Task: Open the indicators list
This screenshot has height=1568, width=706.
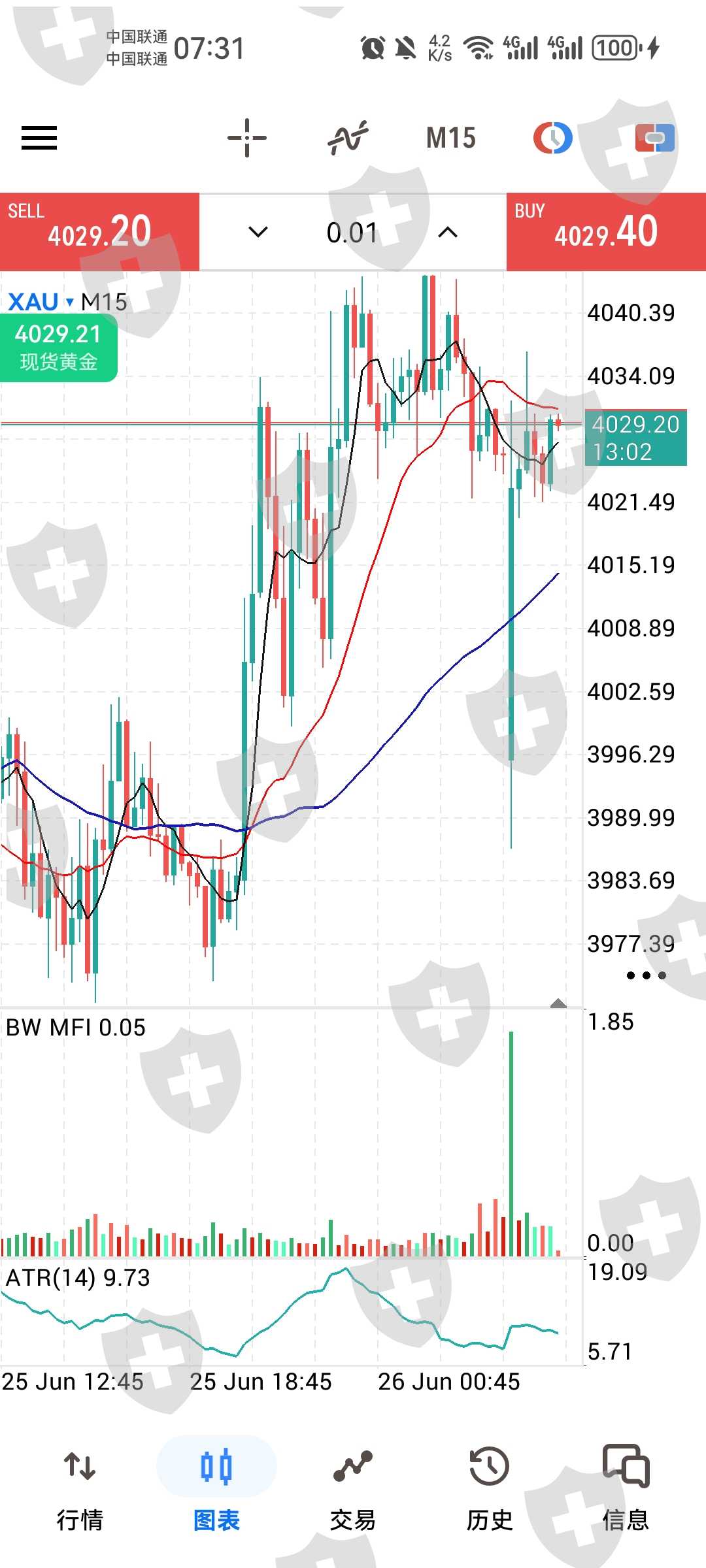Action: click(x=348, y=138)
